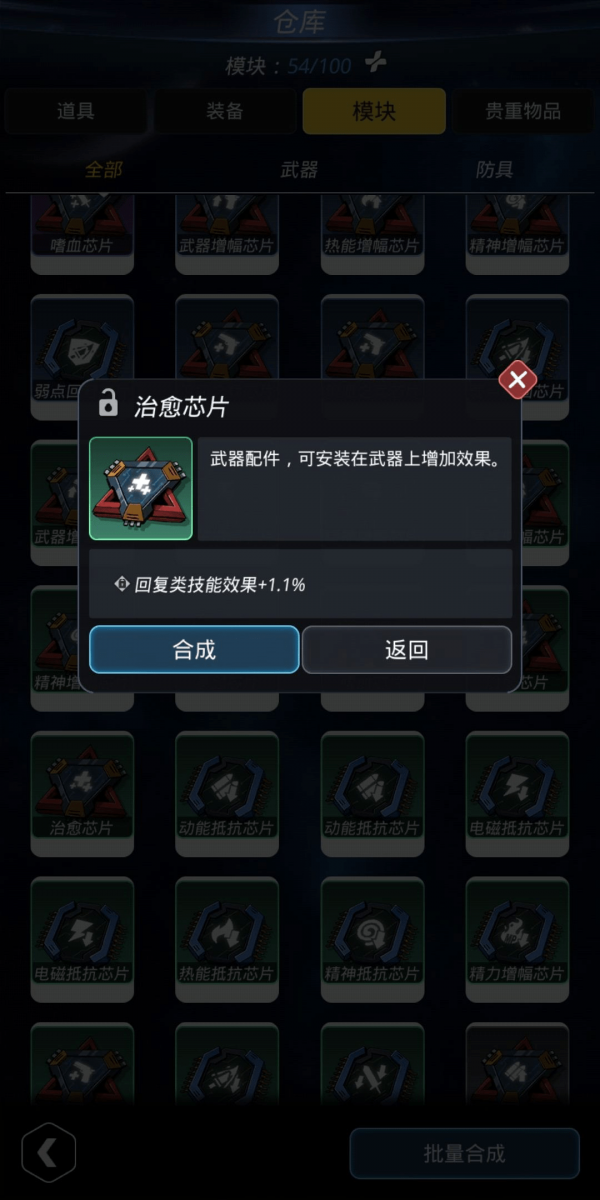Tap the 合成 button in dialog

point(194,650)
